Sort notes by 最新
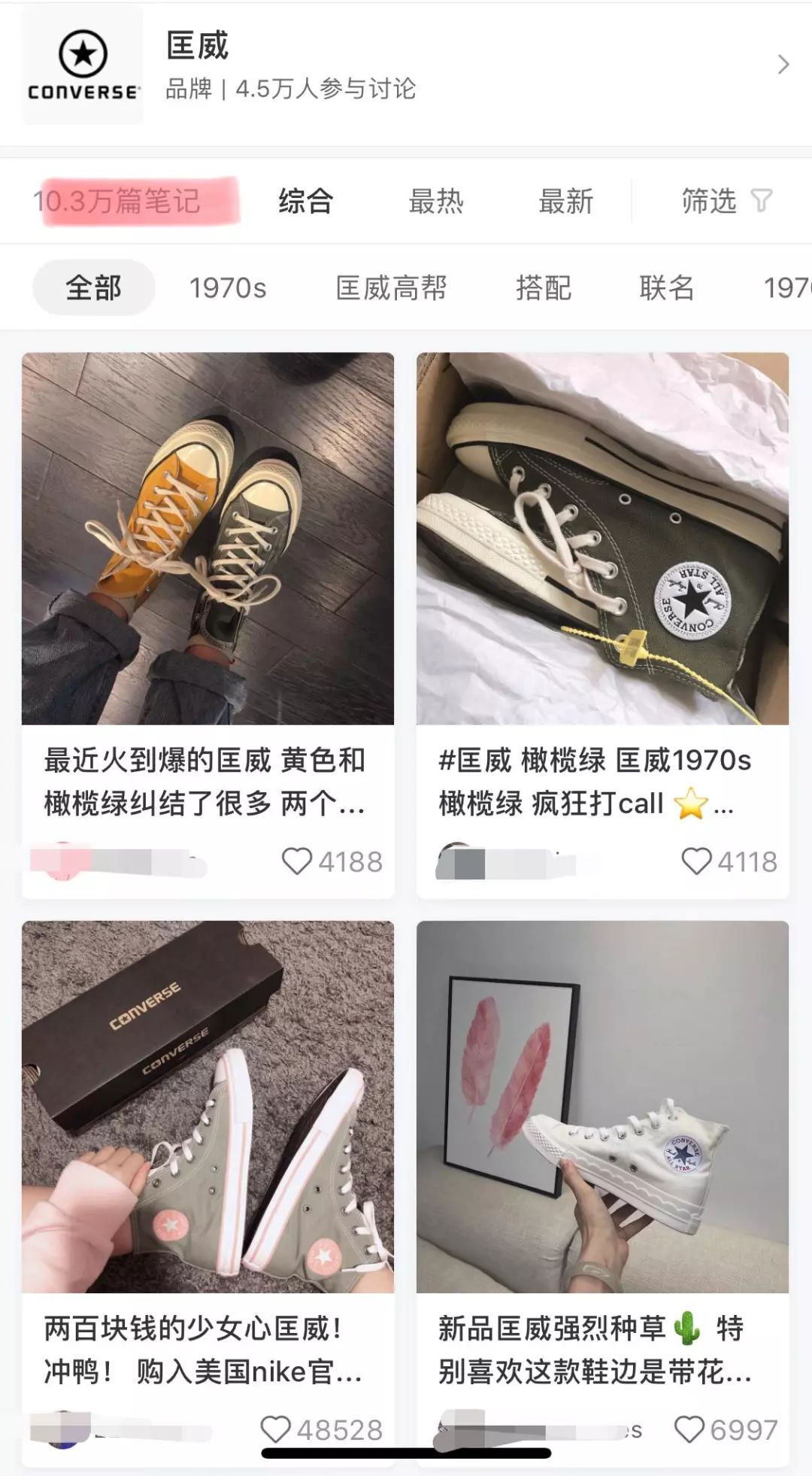This screenshot has width=812, height=1476. (x=566, y=201)
